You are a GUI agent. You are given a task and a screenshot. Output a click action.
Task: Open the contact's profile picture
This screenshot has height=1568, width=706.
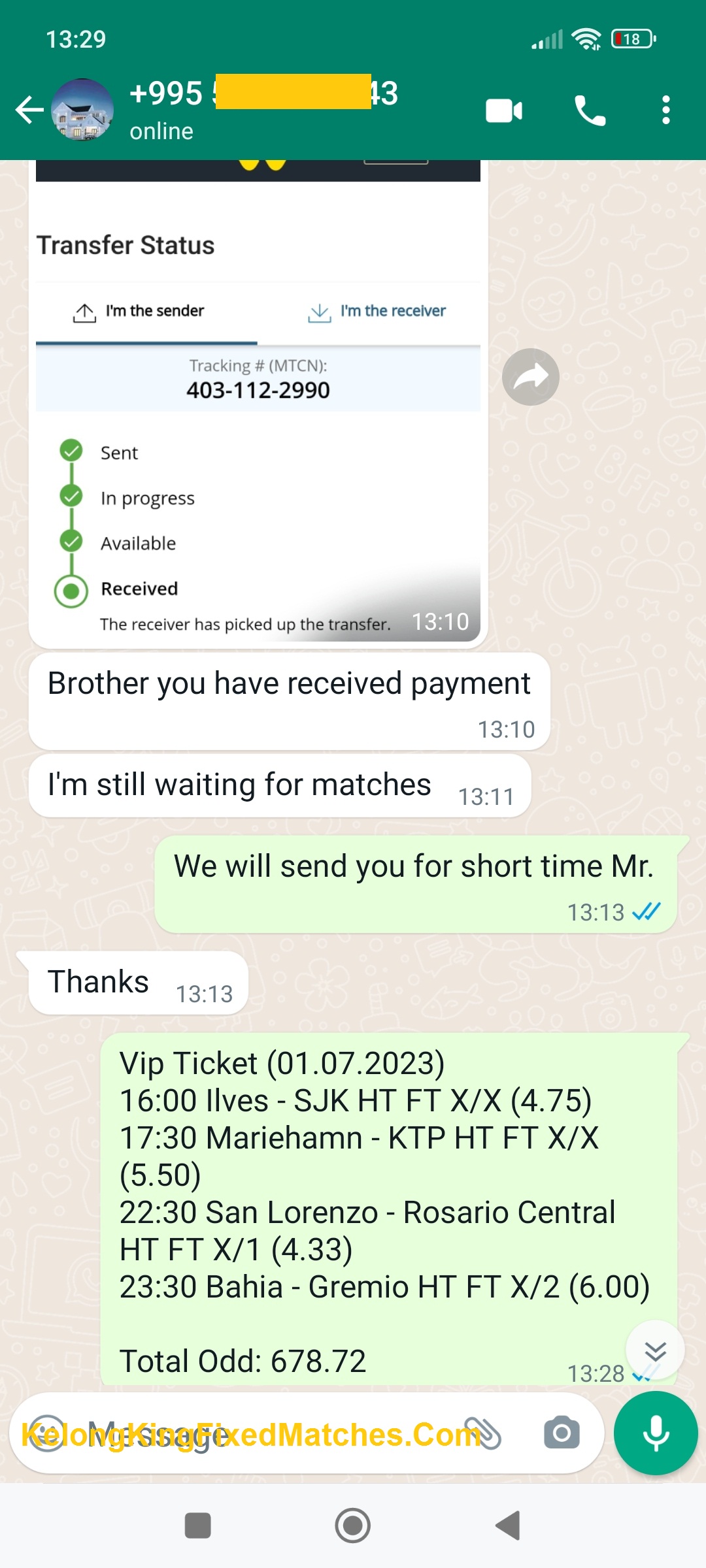tap(82, 110)
